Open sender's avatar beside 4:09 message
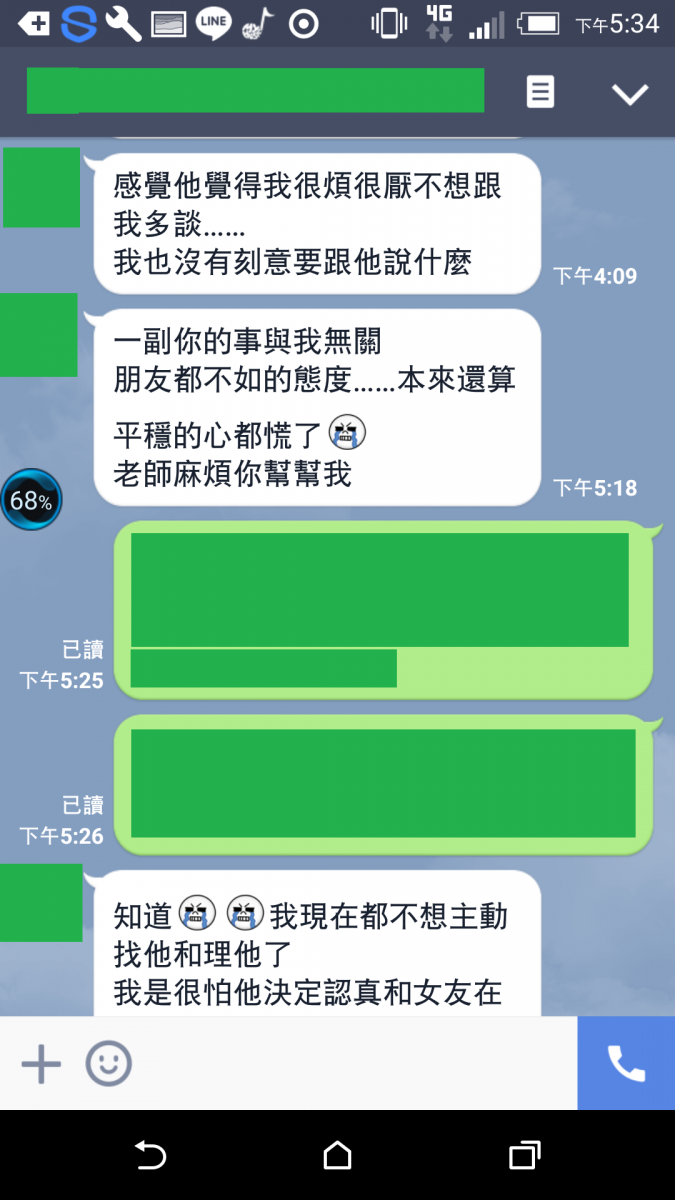The height and width of the screenshot is (1200, 675). (x=41, y=187)
